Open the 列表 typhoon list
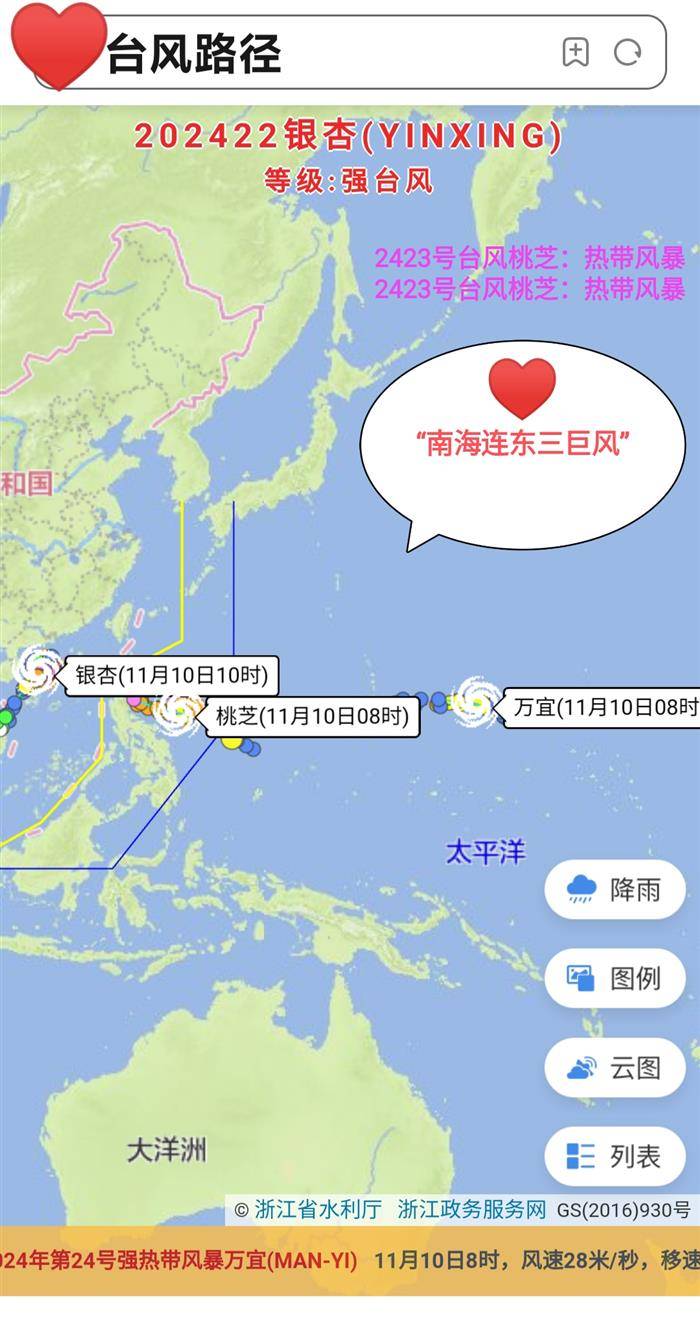700x1321 pixels. point(615,1156)
